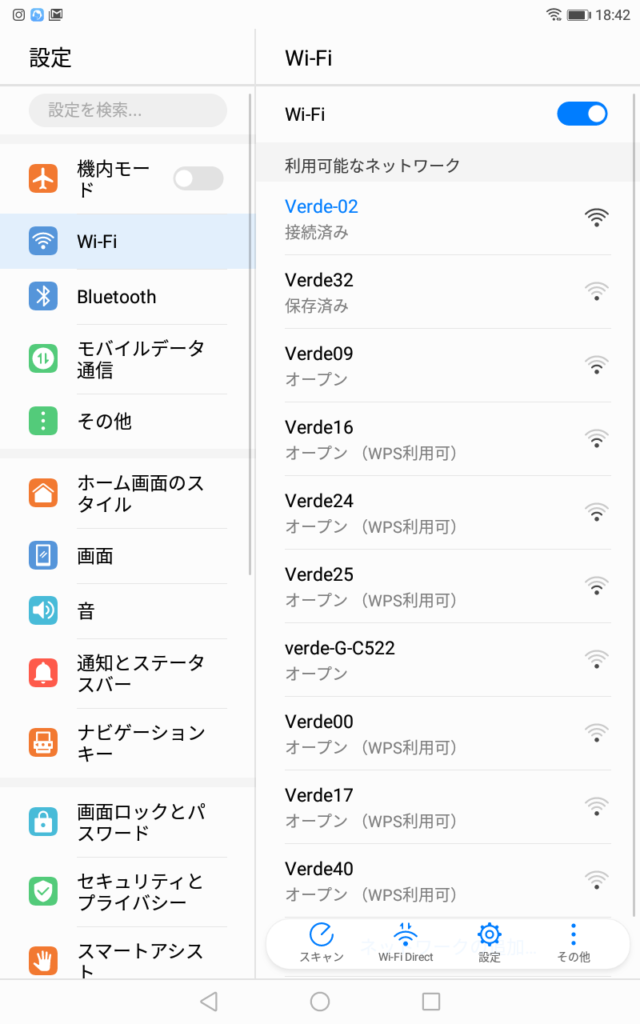This screenshot has height=1024, width=640.
Task: Open Bluetooth settings
Action: [x=127, y=296]
